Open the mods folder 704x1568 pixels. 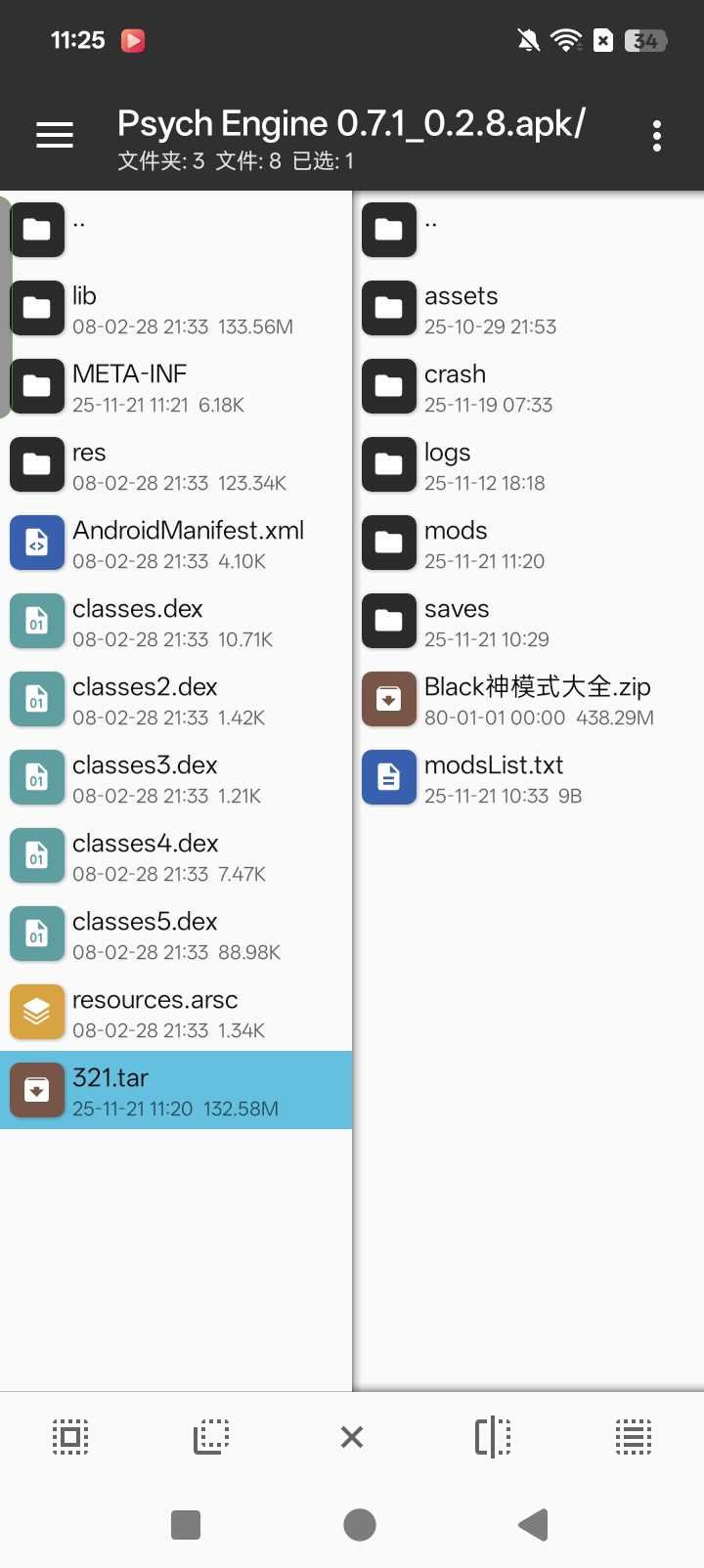click(528, 544)
